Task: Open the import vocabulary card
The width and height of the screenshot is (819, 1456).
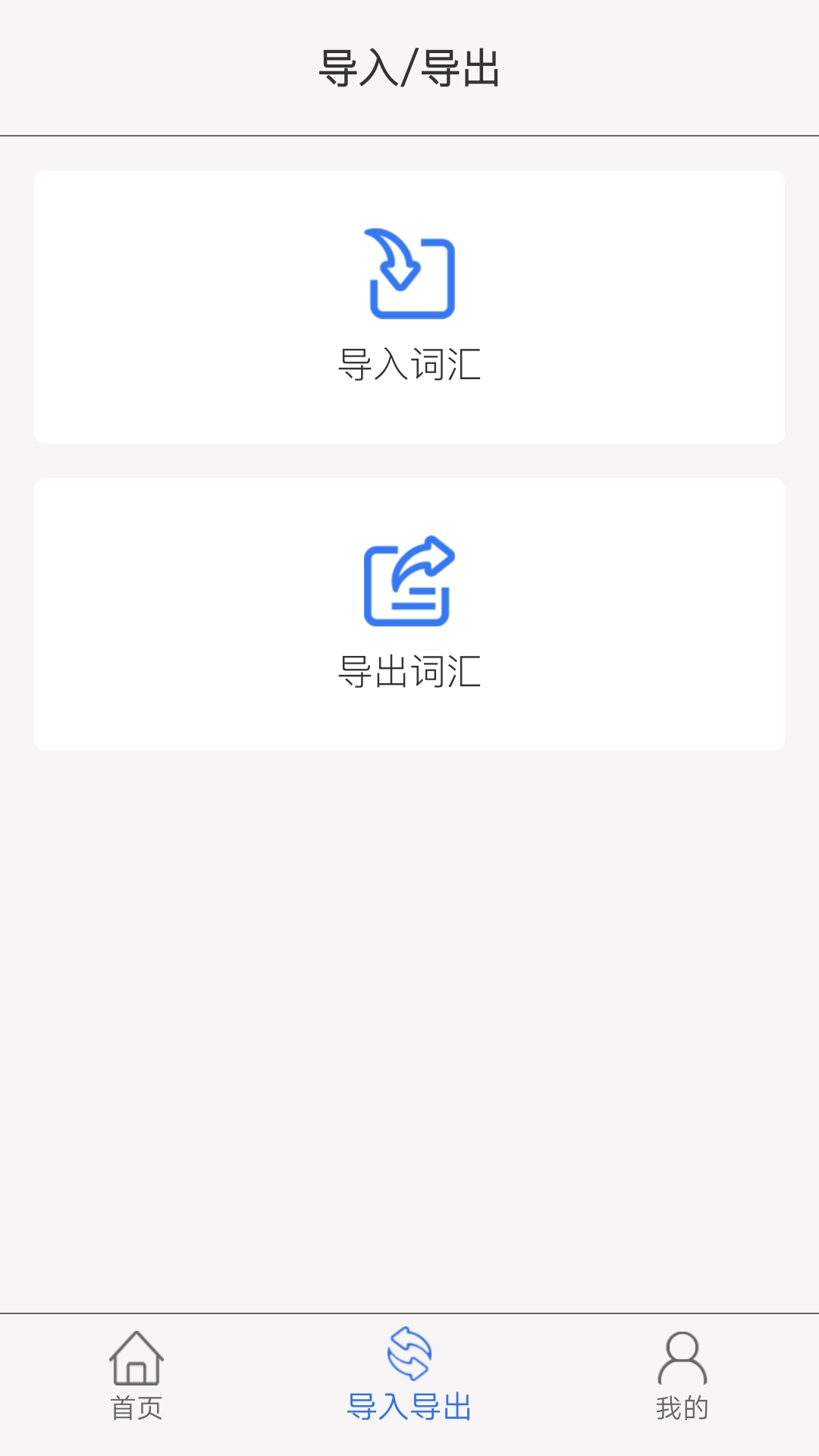Action: [409, 307]
